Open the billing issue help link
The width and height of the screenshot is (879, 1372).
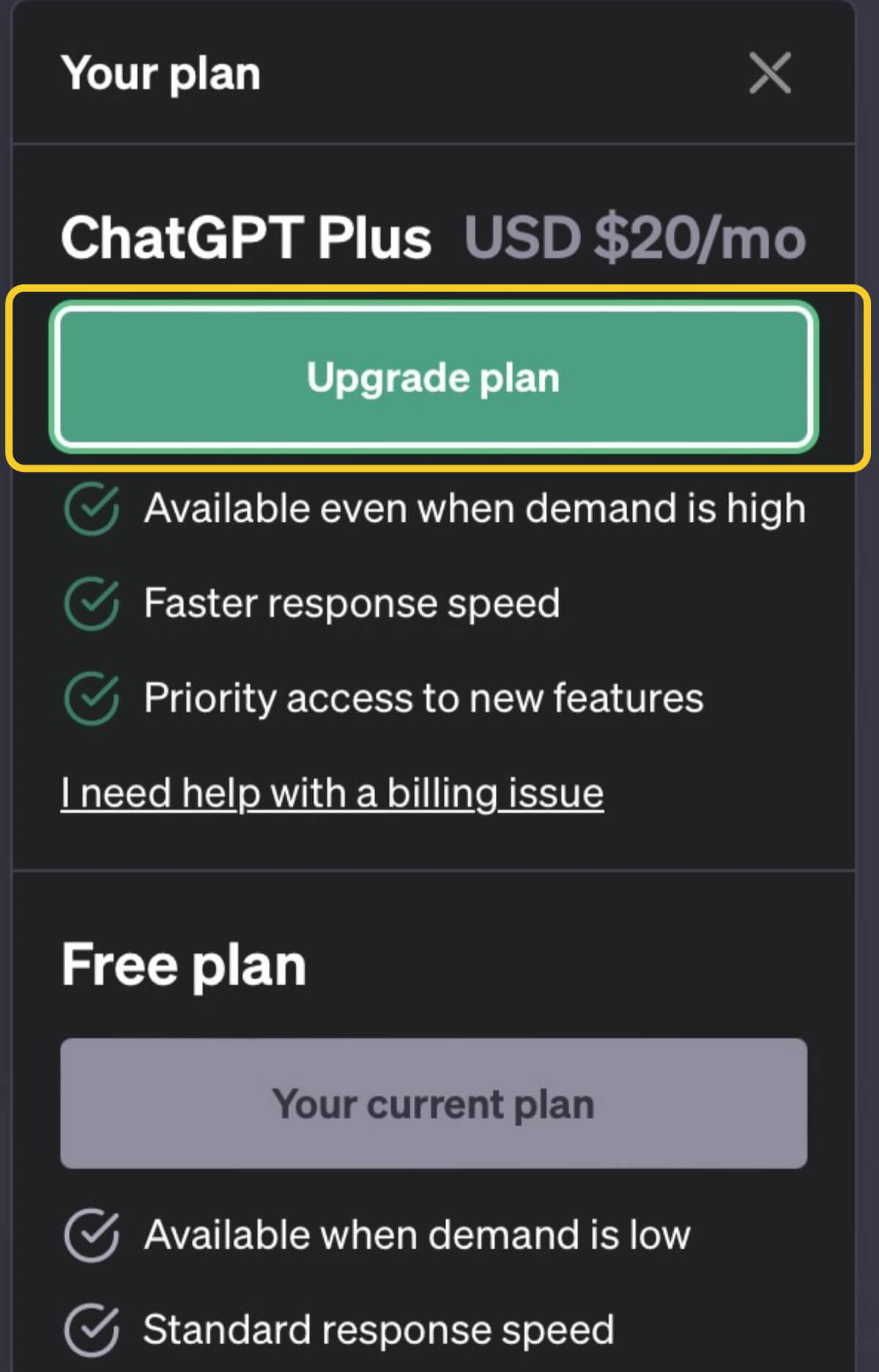[x=332, y=793]
